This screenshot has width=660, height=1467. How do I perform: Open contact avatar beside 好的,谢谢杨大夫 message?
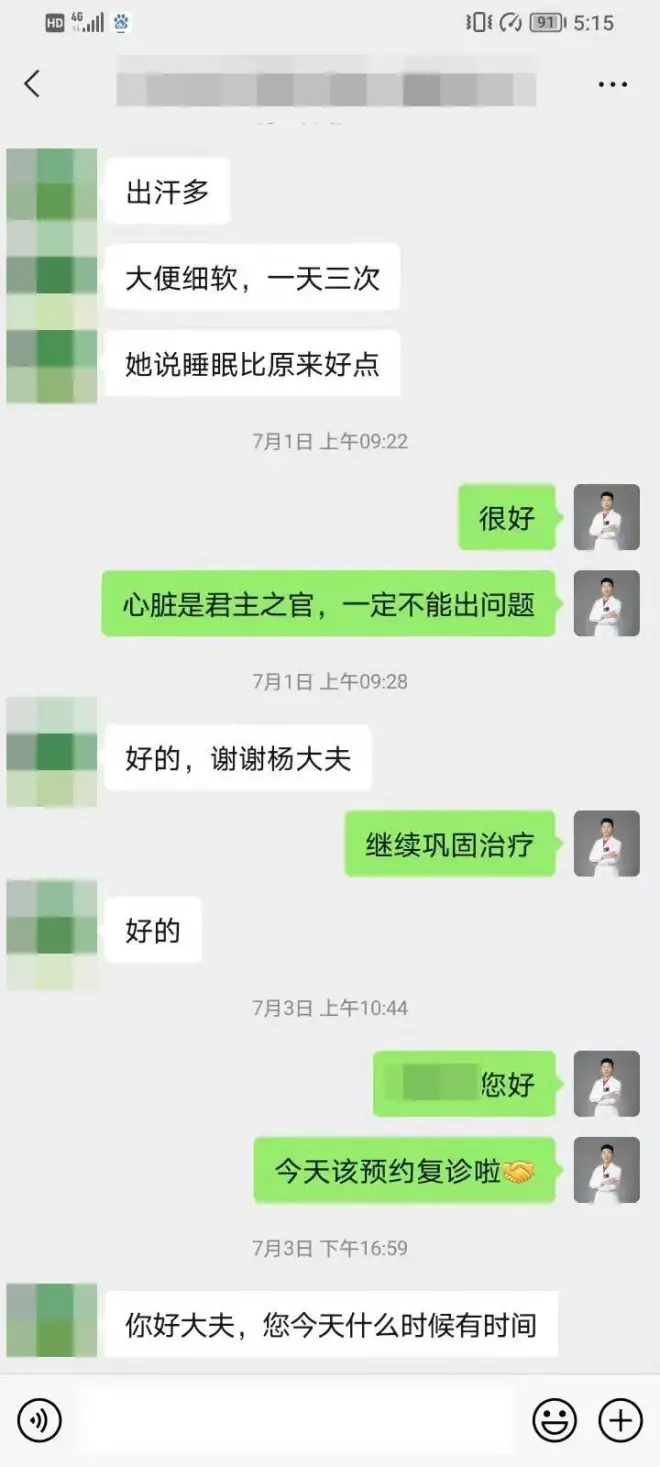(52, 752)
